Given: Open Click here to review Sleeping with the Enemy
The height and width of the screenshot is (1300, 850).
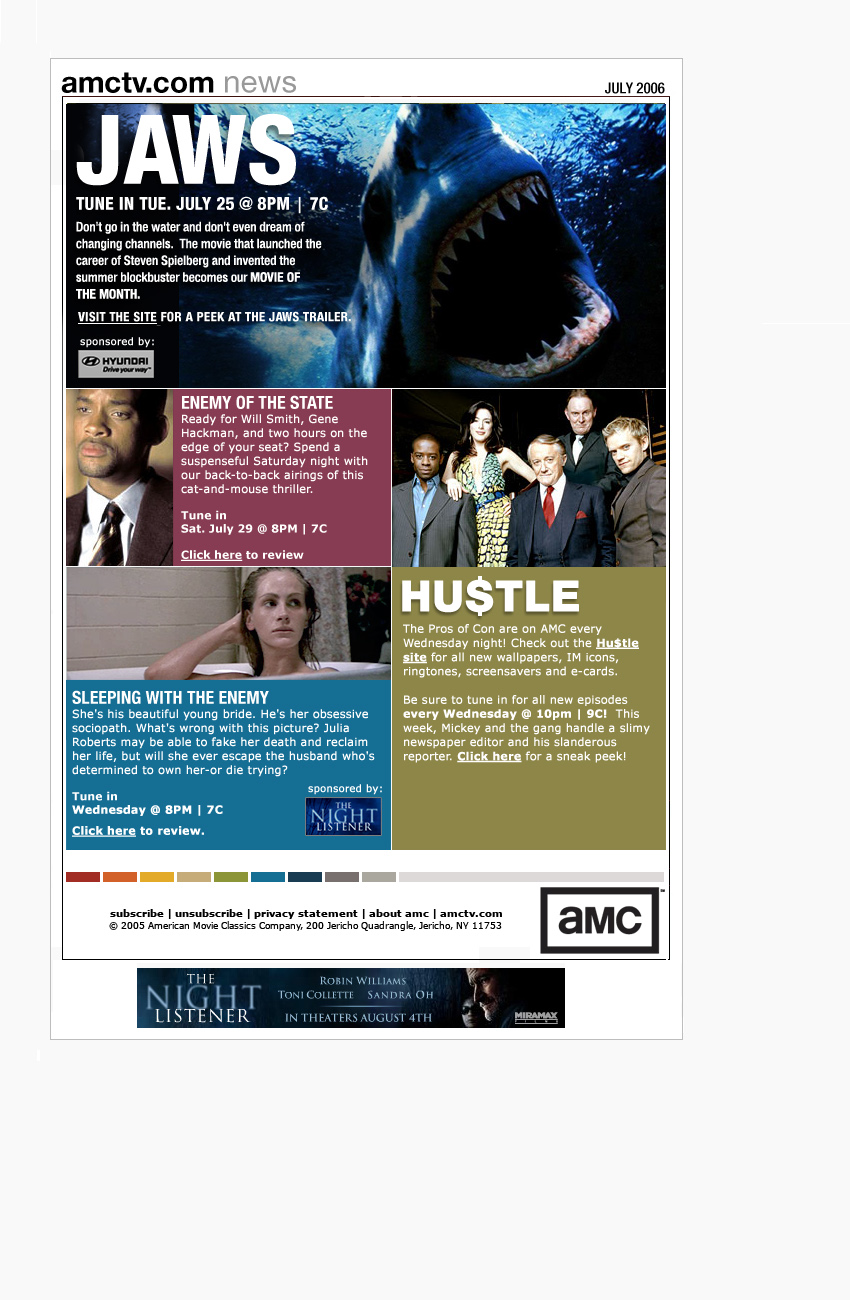Looking at the screenshot, I should coord(103,831).
